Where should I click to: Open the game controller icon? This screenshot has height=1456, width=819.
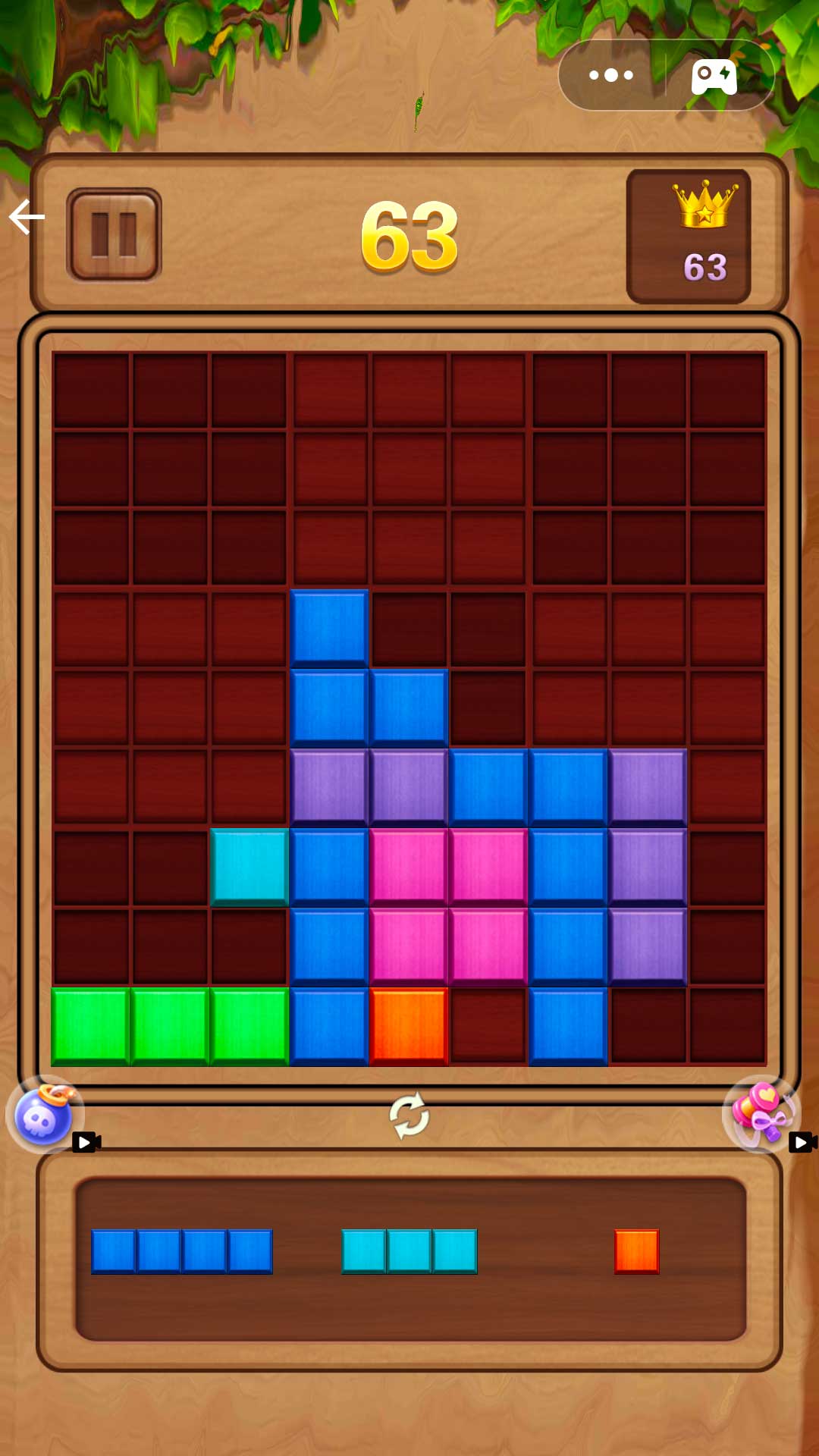tap(714, 76)
